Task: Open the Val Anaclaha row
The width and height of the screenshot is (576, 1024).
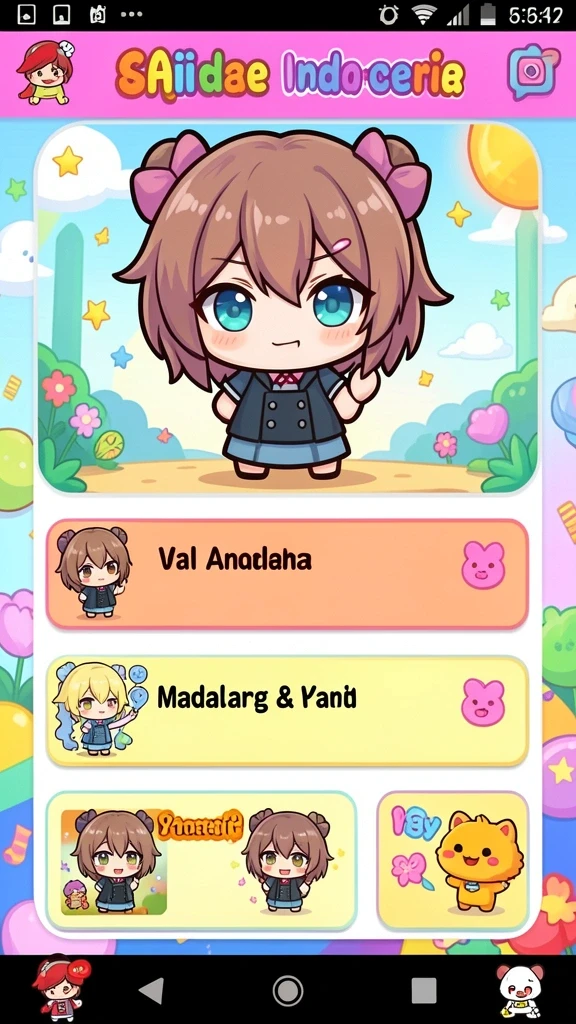Action: (x=287, y=575)
